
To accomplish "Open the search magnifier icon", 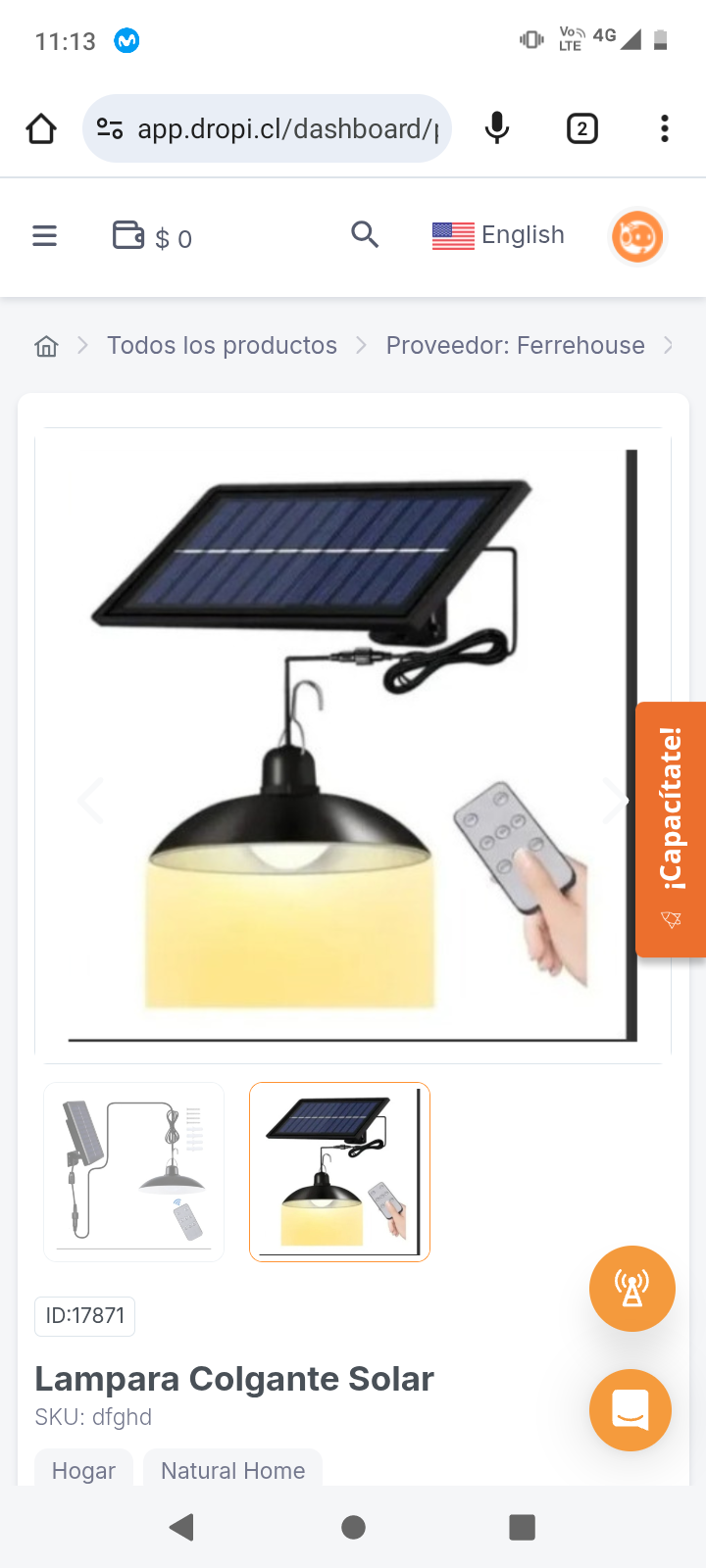I will 365,235.
